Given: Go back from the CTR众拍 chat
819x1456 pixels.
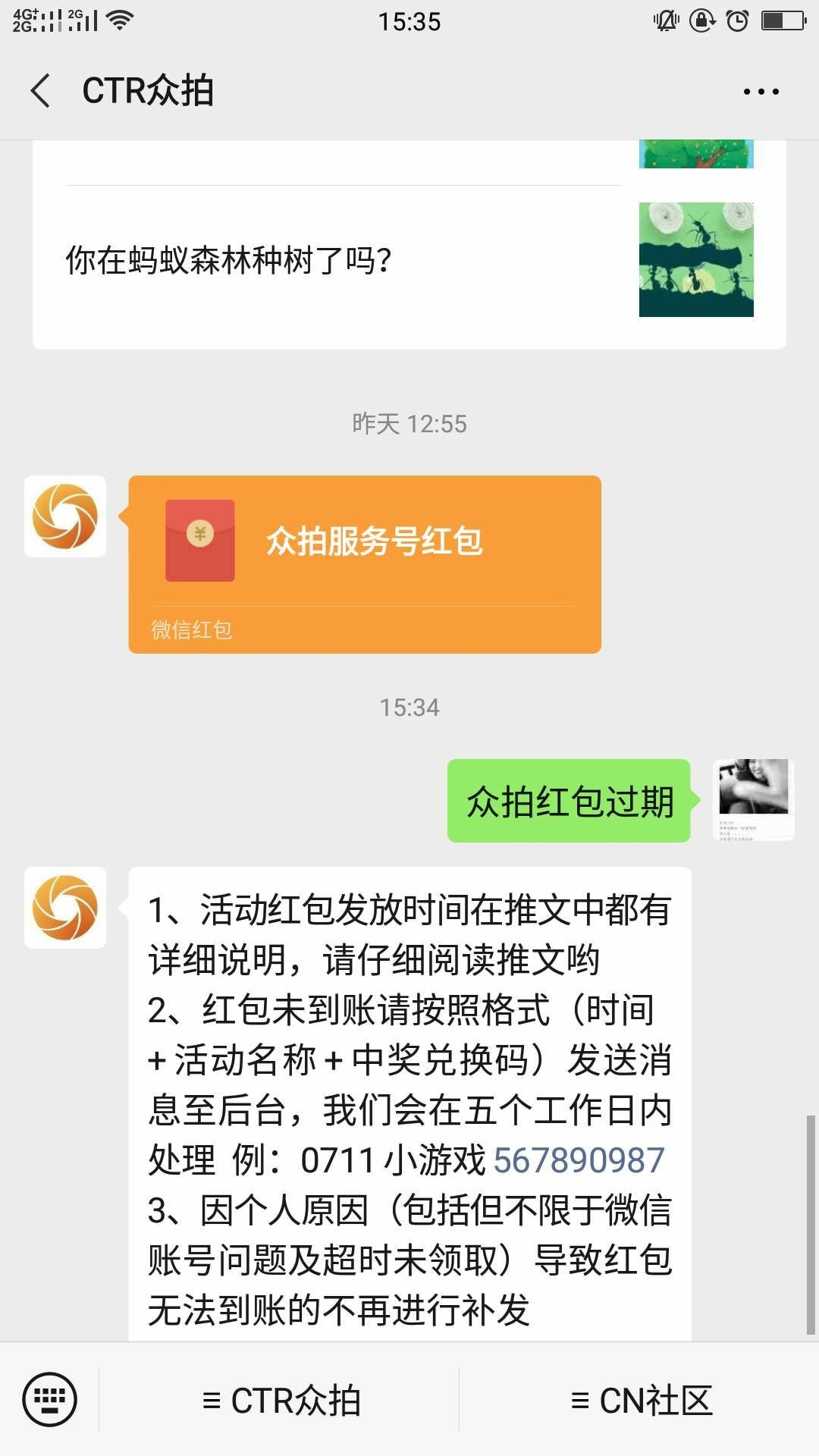Looking at the screenshot, I should tap(41, 91).
